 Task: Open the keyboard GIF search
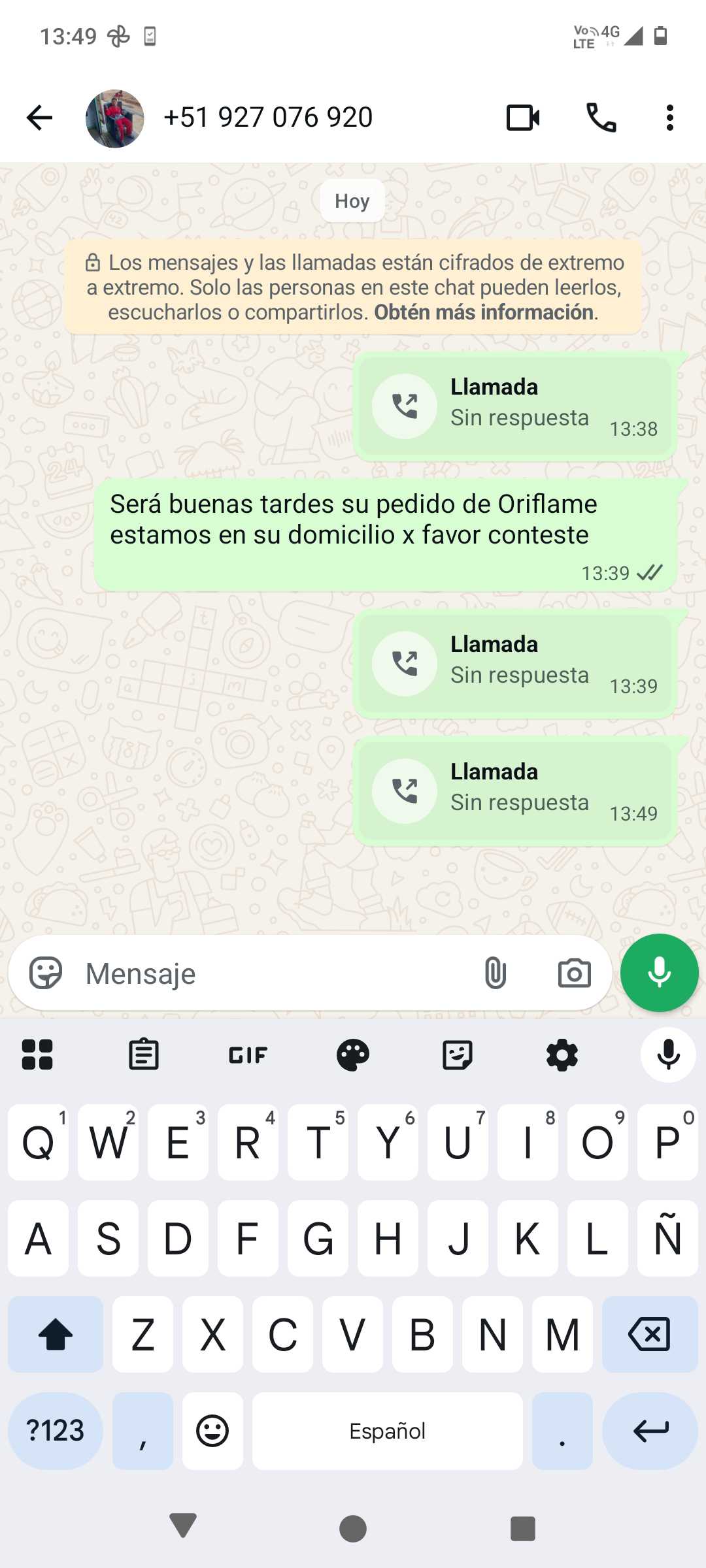248,1055
